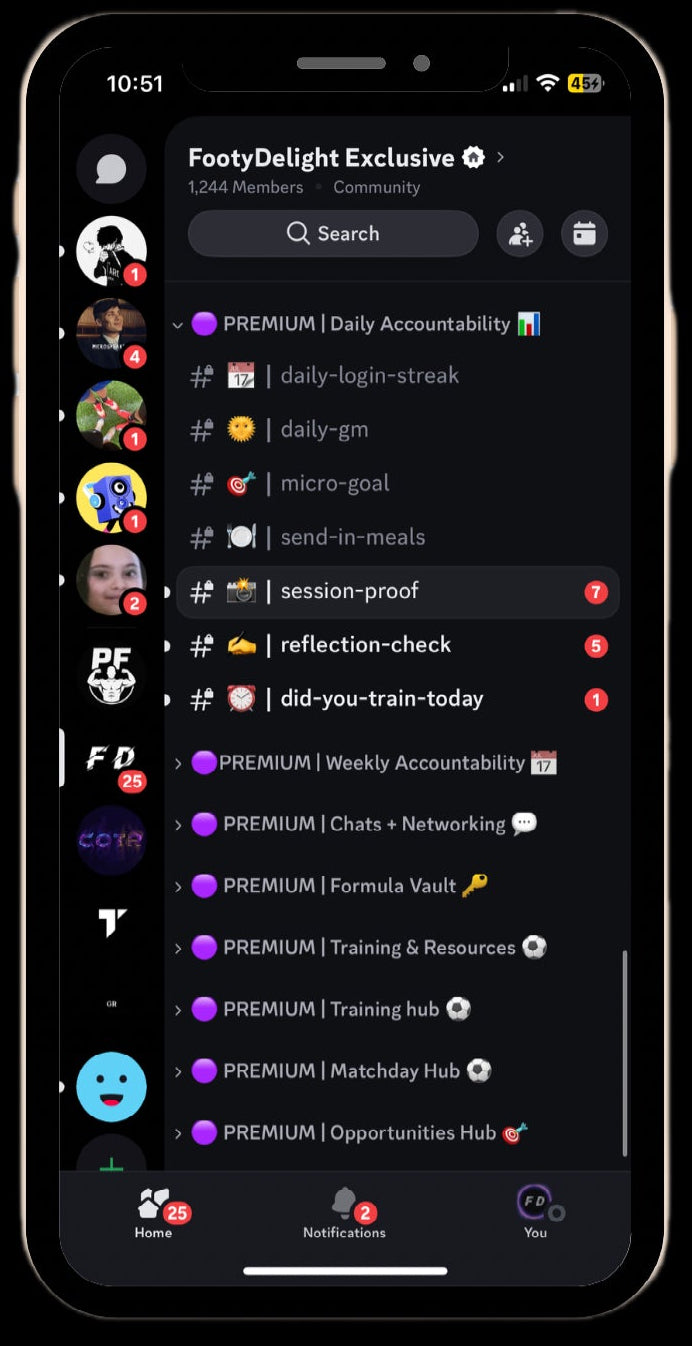Viewport: 692px width, 1346px height.
Task: Switch to the Notifications tab
Action: pos(344,1213)
